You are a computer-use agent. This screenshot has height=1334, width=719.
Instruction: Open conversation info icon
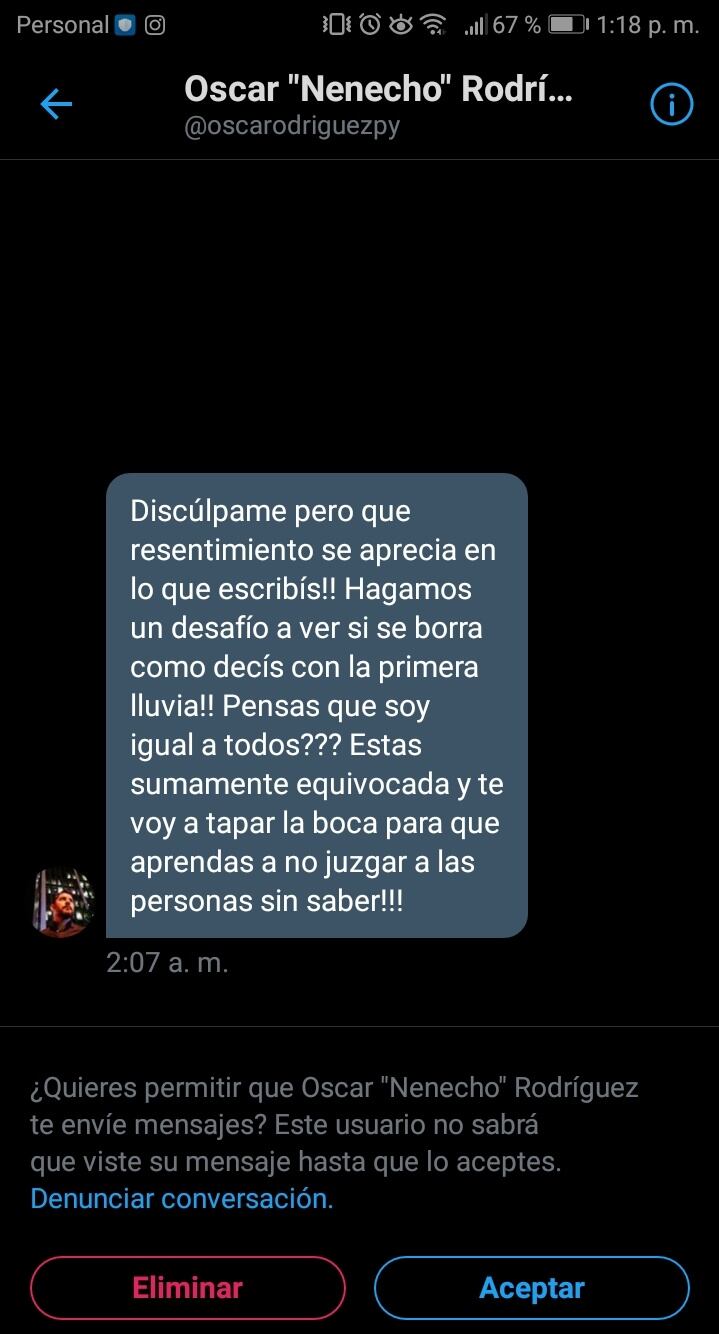coord(671,104)
